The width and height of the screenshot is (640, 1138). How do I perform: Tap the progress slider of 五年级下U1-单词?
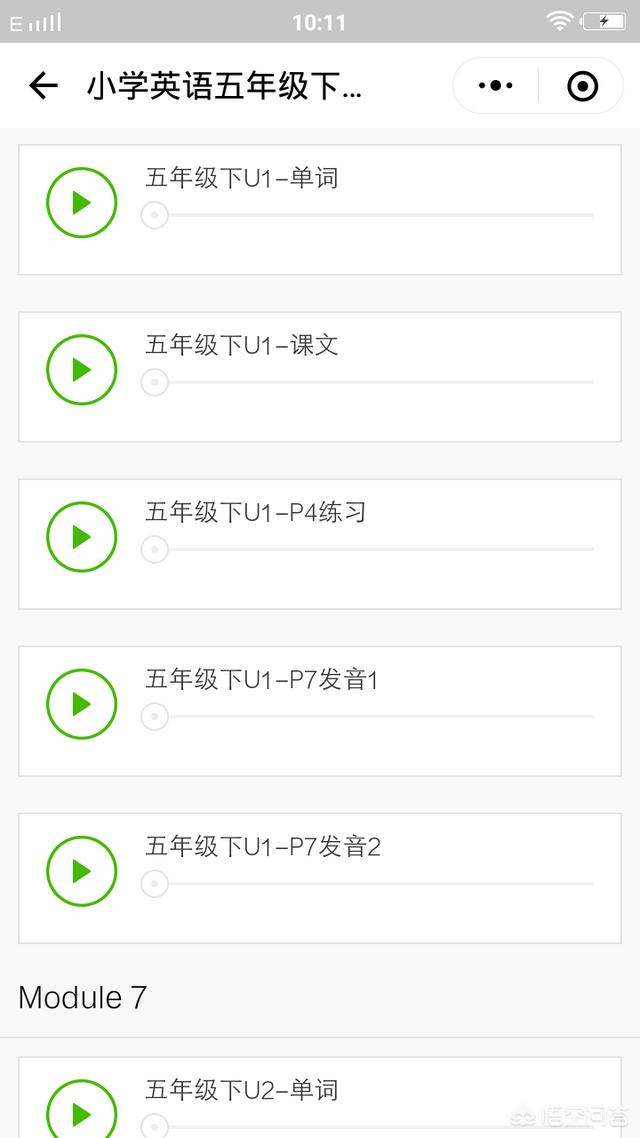368,215
